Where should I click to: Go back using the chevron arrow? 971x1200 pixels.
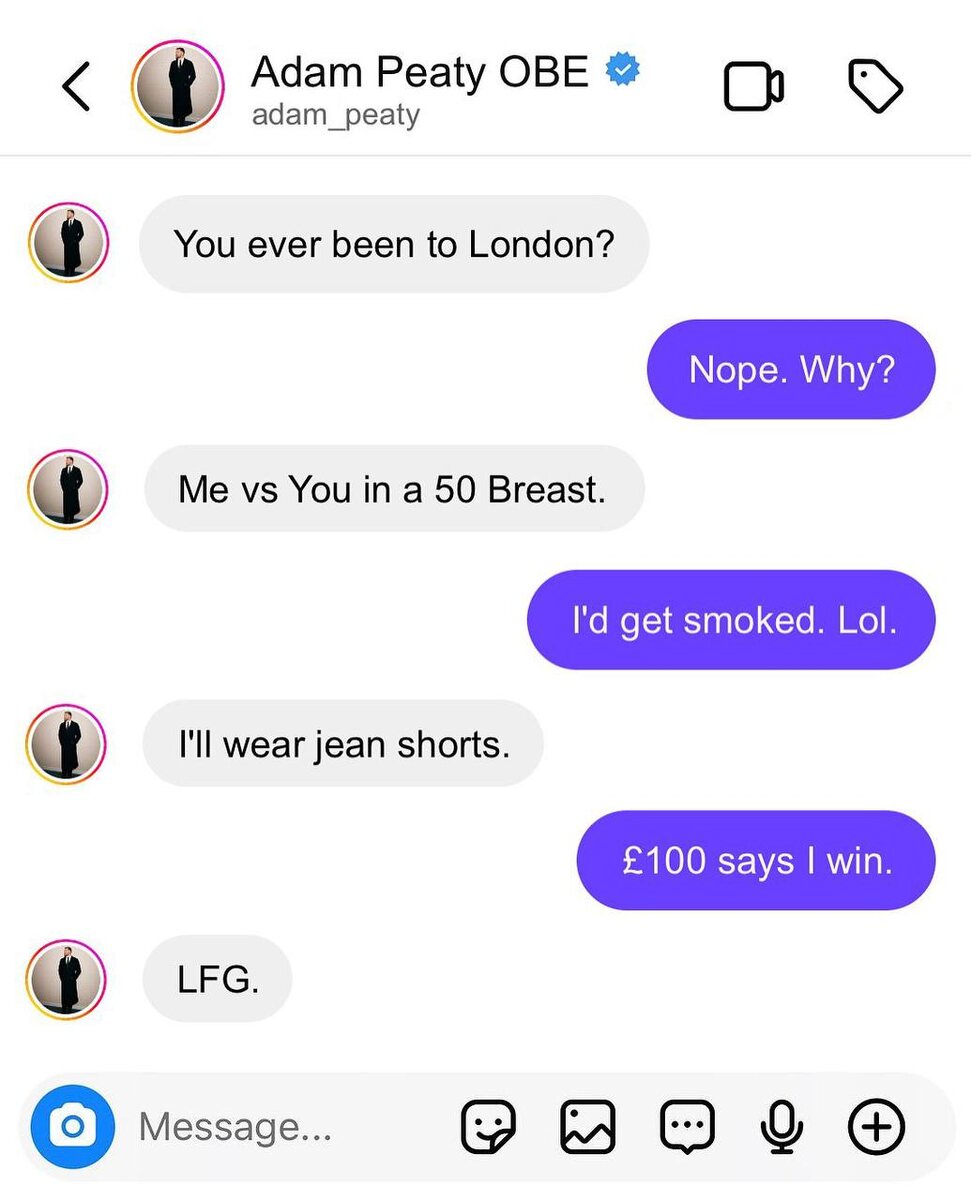tap(75, 86)
